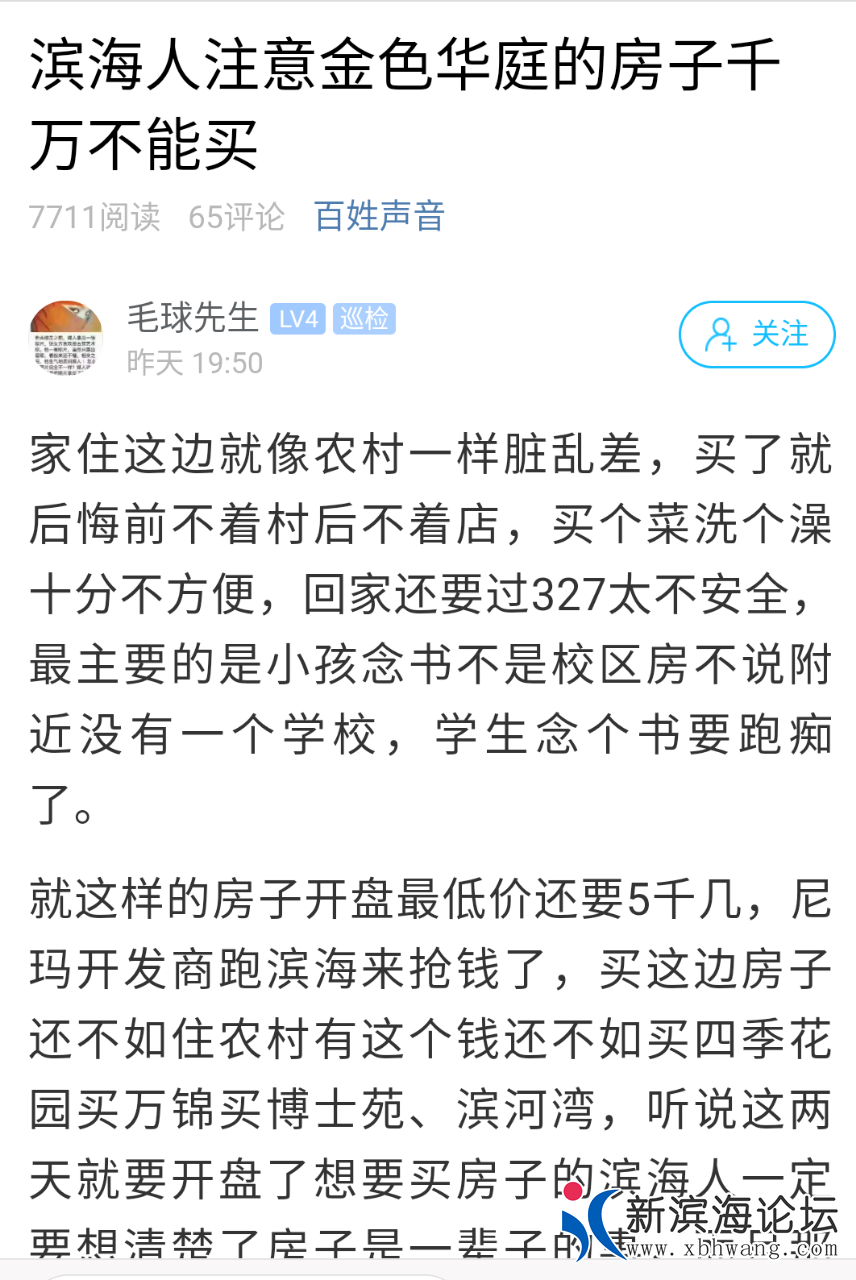Open 毛球先生's profile avatar
This screenshot has height=1280, width=856.
click(66, 338)
